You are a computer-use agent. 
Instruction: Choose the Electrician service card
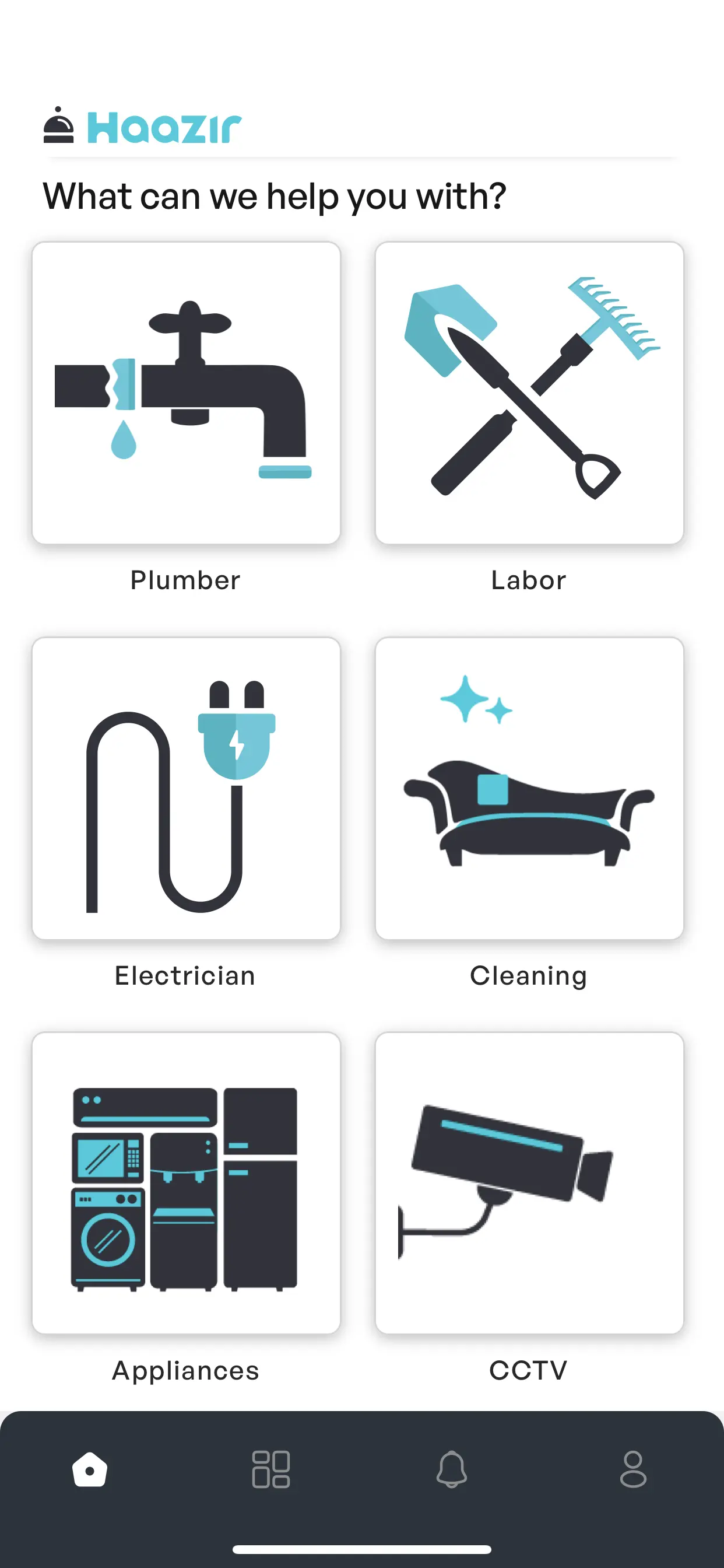(186, 788)
